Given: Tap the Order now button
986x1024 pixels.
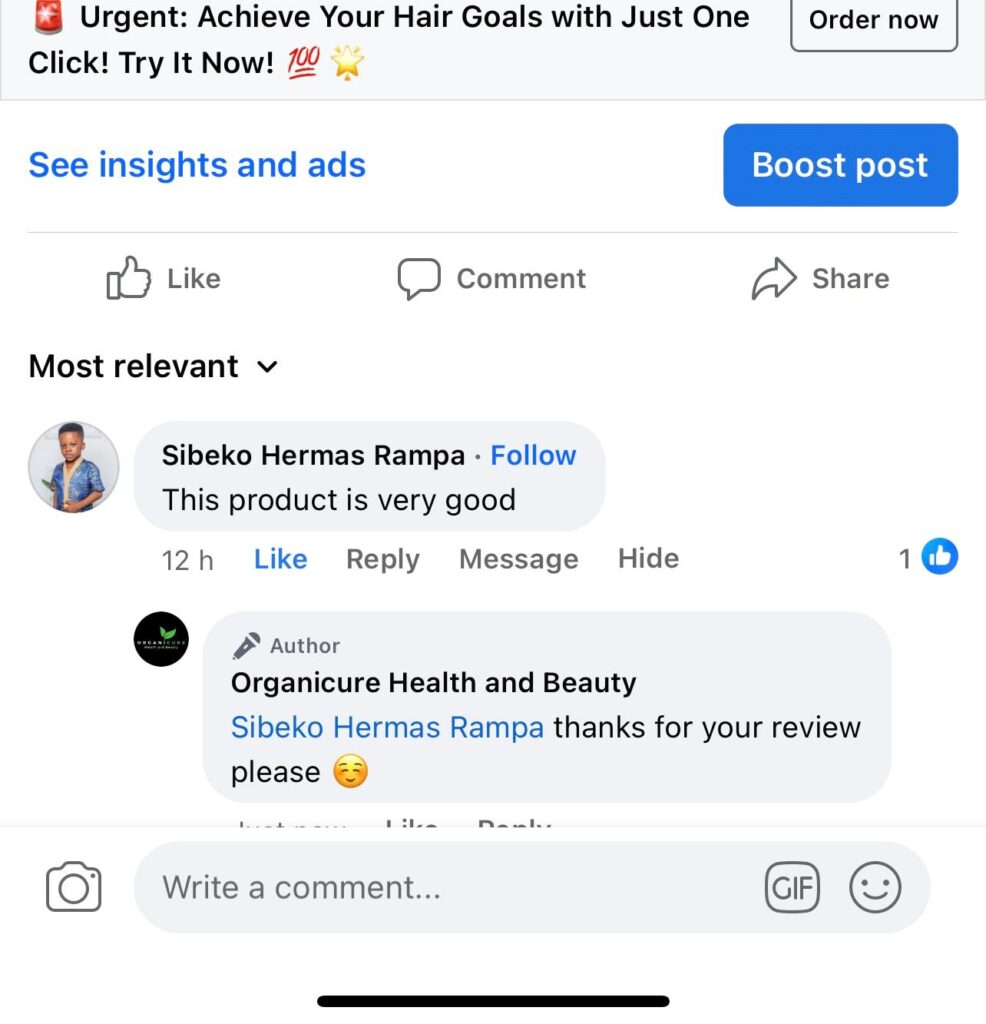Looking at the screenshot, I should point(873,22).
